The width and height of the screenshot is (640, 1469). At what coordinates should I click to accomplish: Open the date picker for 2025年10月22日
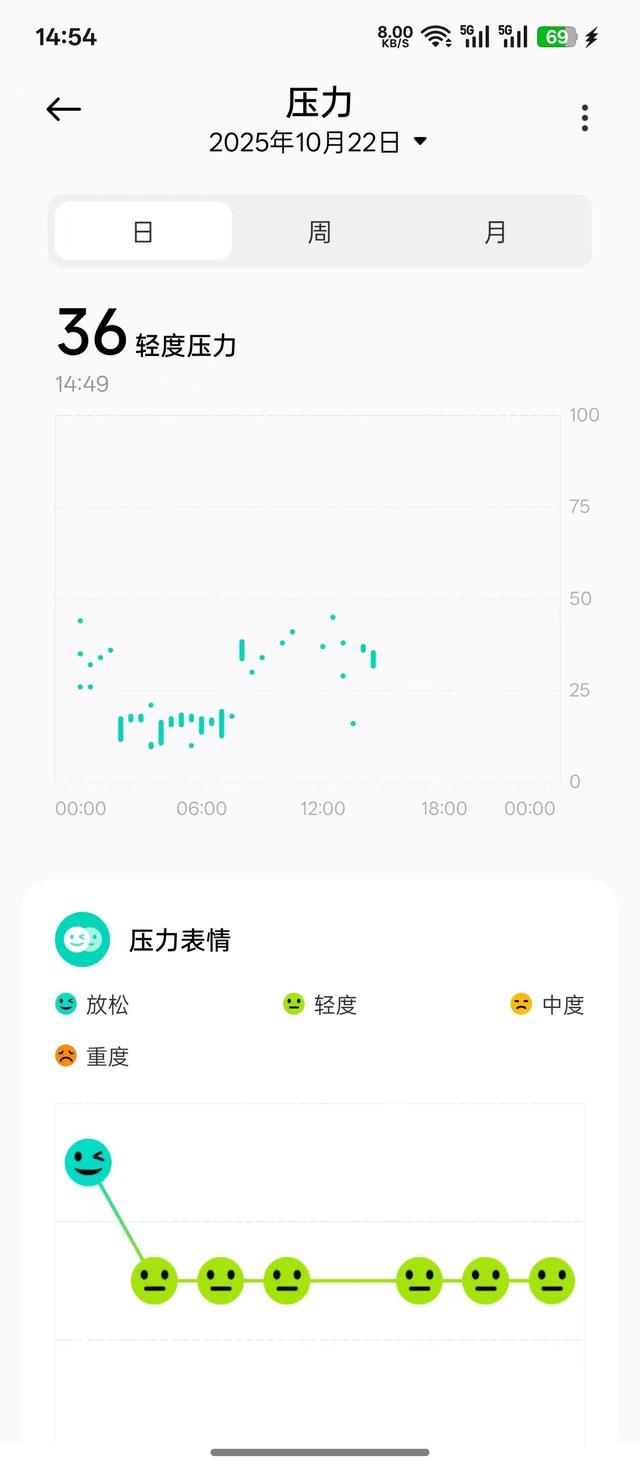point(318,142)
